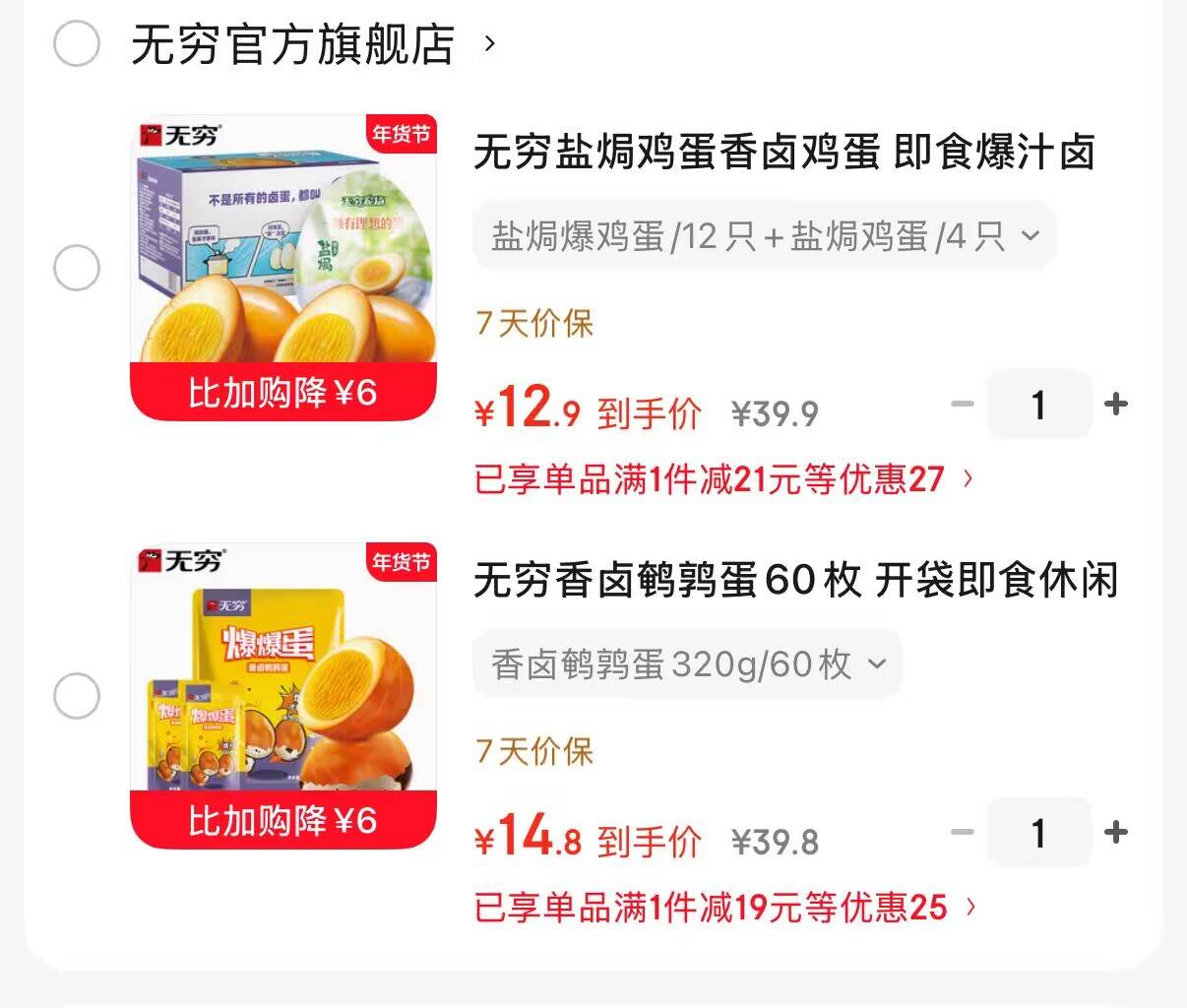Screen dimensions: 1187x1008
Task: Open the 无穷盐焗鸡蛋香卤鸡蛋 product title
Action: pyautogui.click(x=784, y=153)
